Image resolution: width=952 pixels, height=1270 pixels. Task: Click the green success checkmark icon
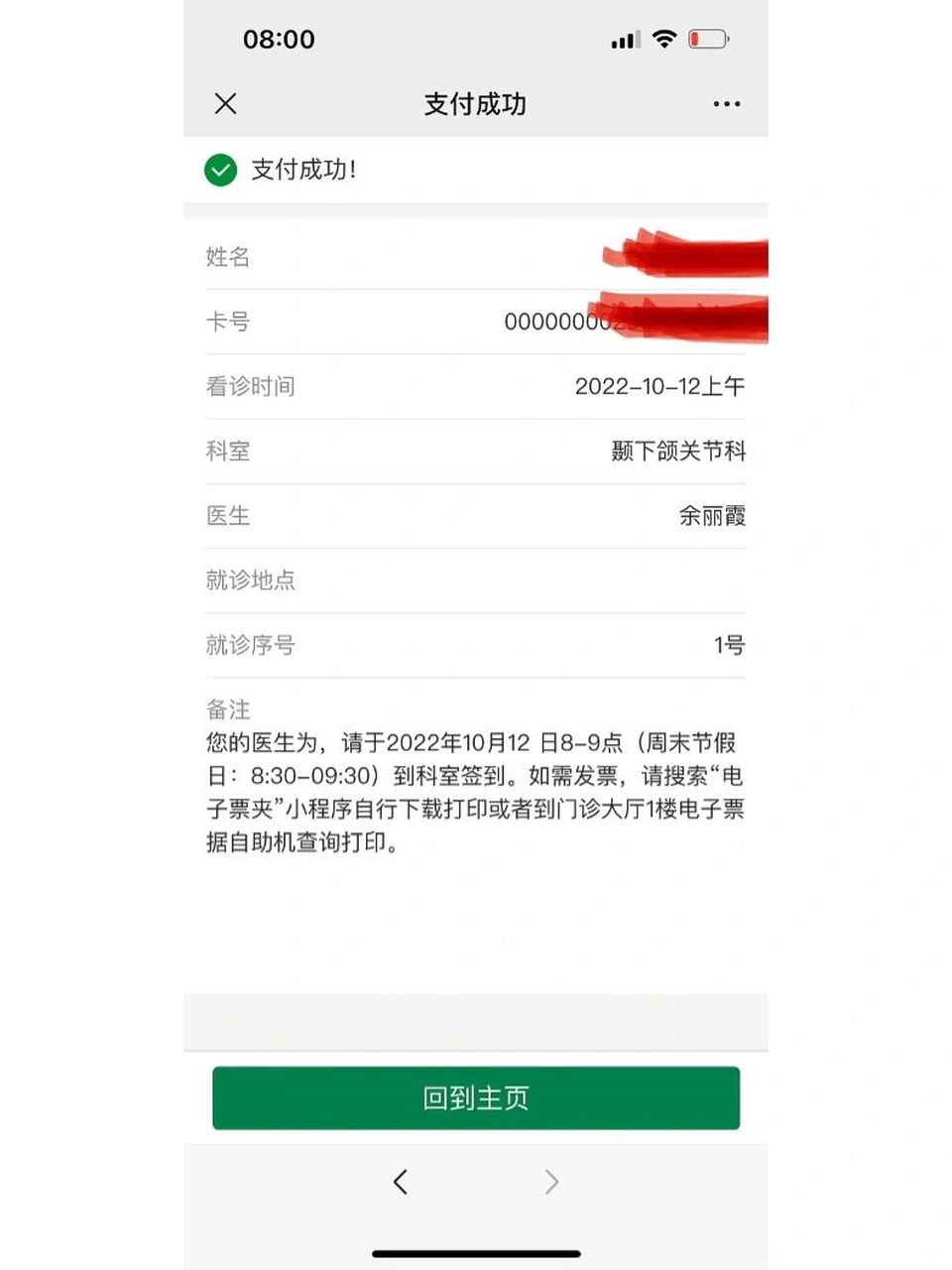coord(220,171)
